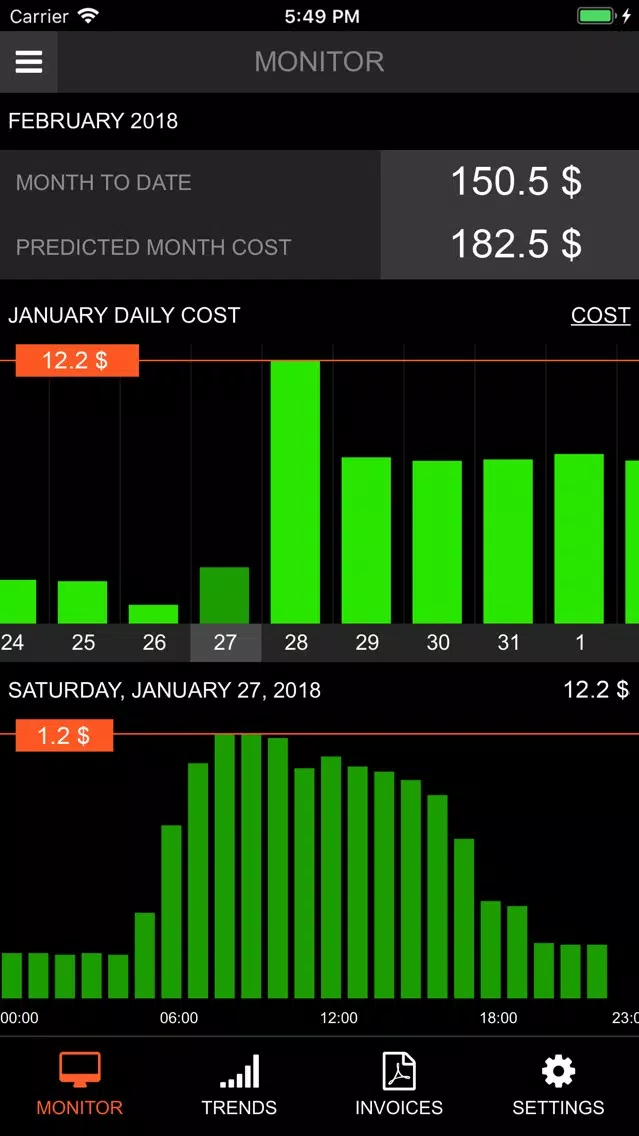Pick day 26 on the daily chart

coord(154,614)
